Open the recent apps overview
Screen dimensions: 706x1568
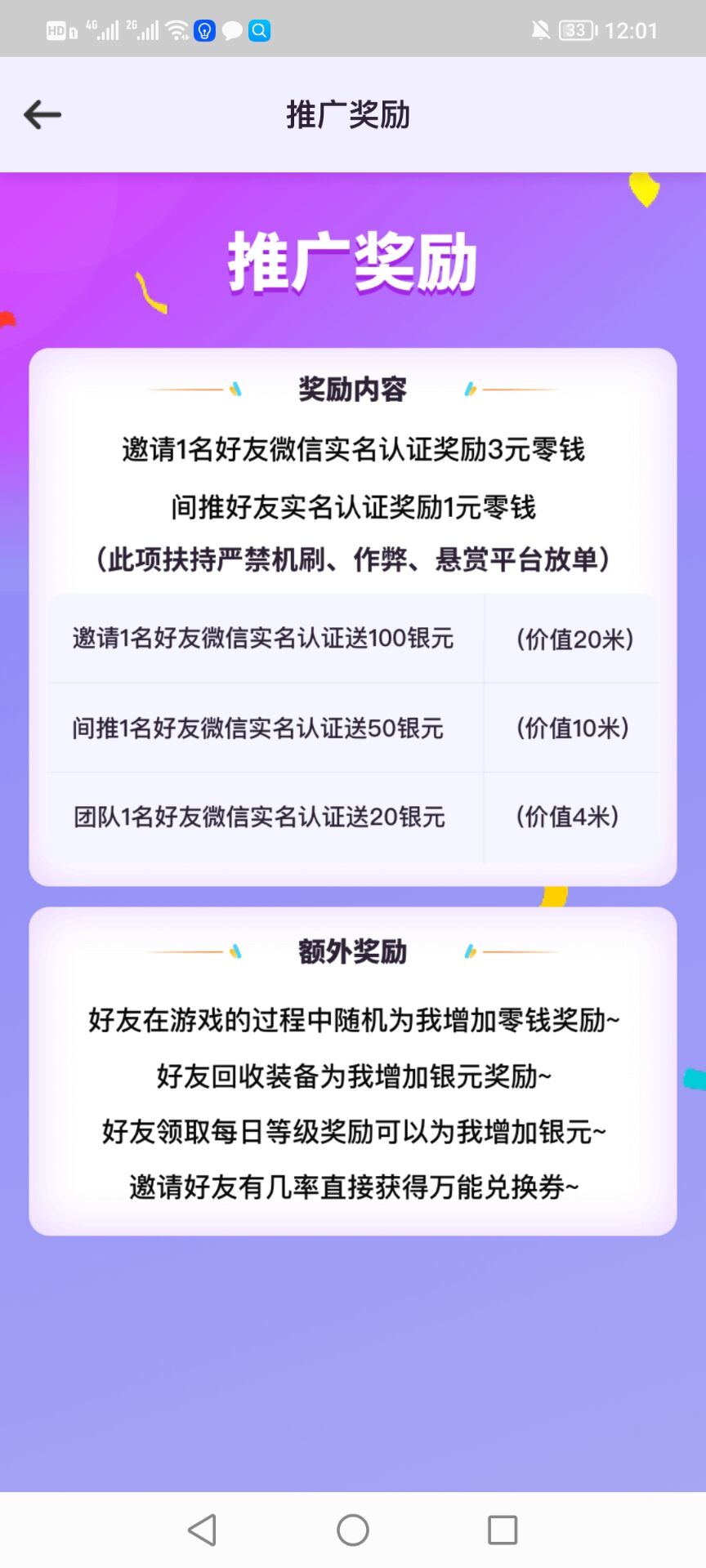click(503, 1530)
